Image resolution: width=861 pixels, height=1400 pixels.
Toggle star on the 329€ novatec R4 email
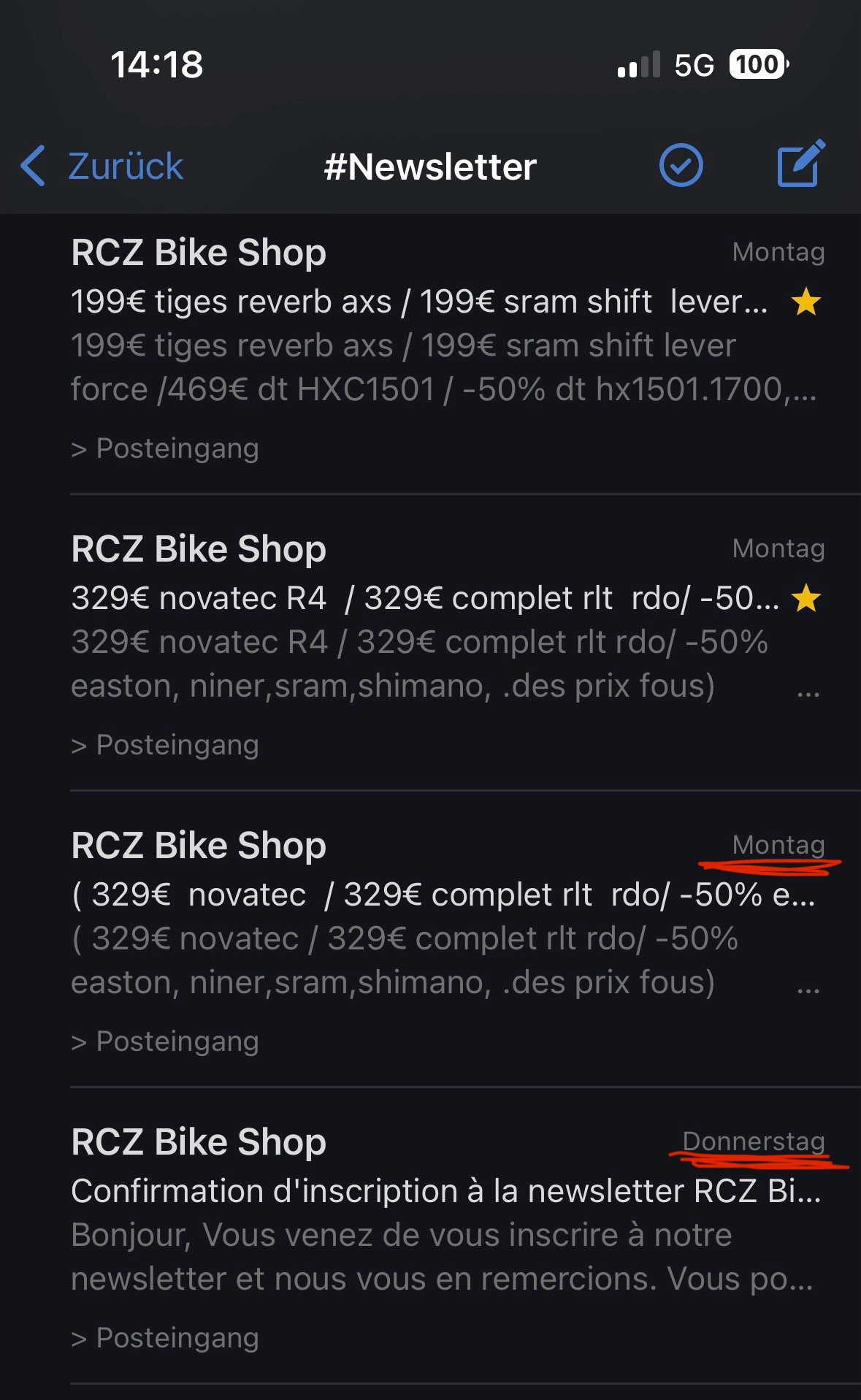806,598
